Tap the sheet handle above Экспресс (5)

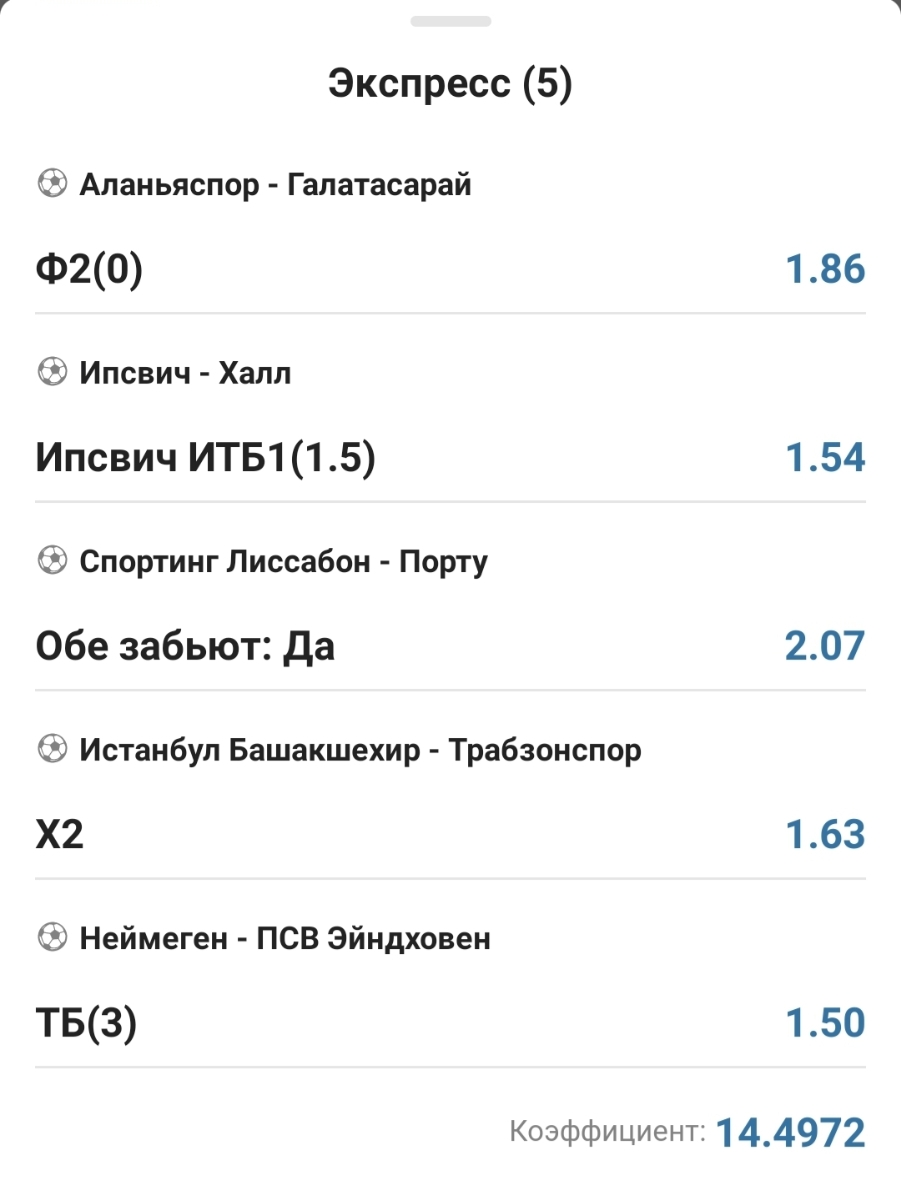coord(450,21)
